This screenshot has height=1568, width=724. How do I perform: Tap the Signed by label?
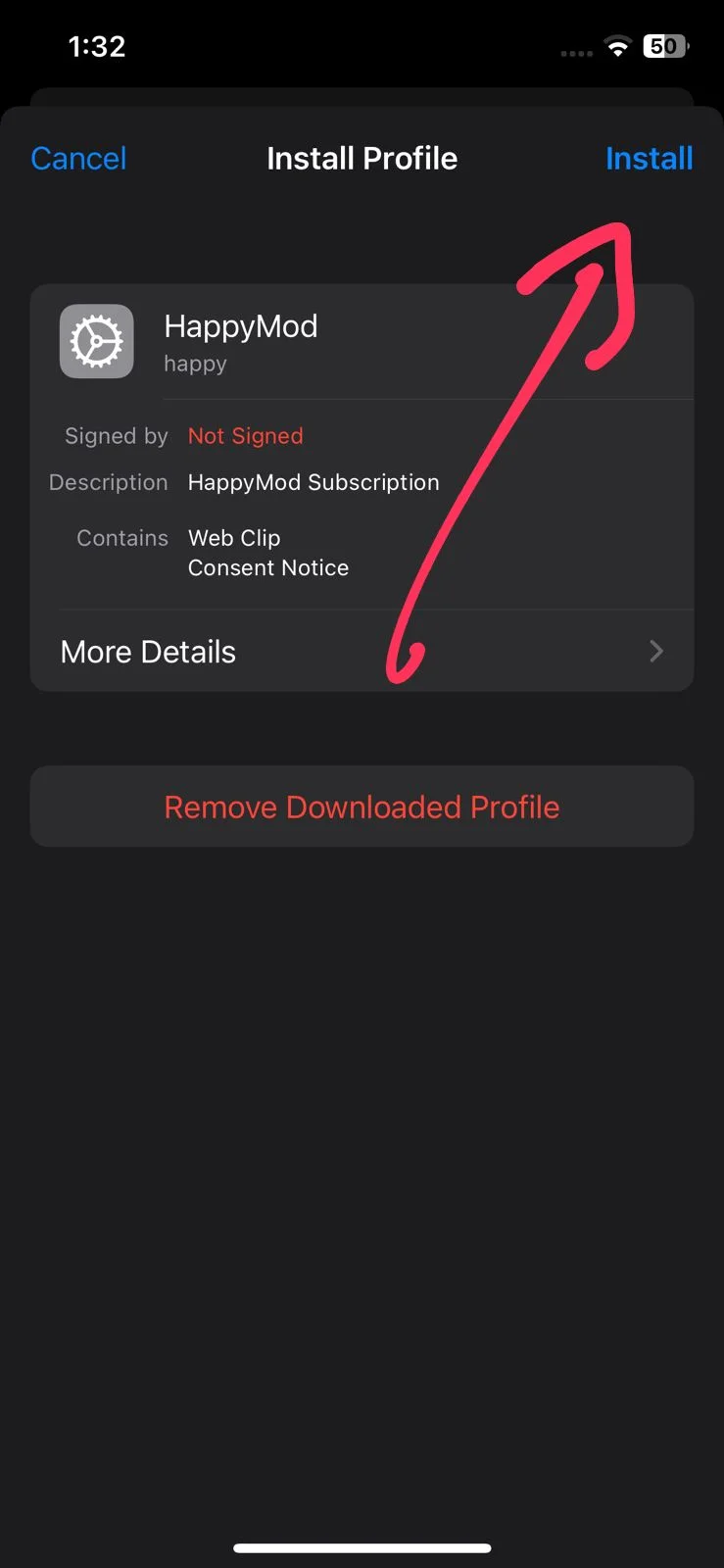coord(116,435)
